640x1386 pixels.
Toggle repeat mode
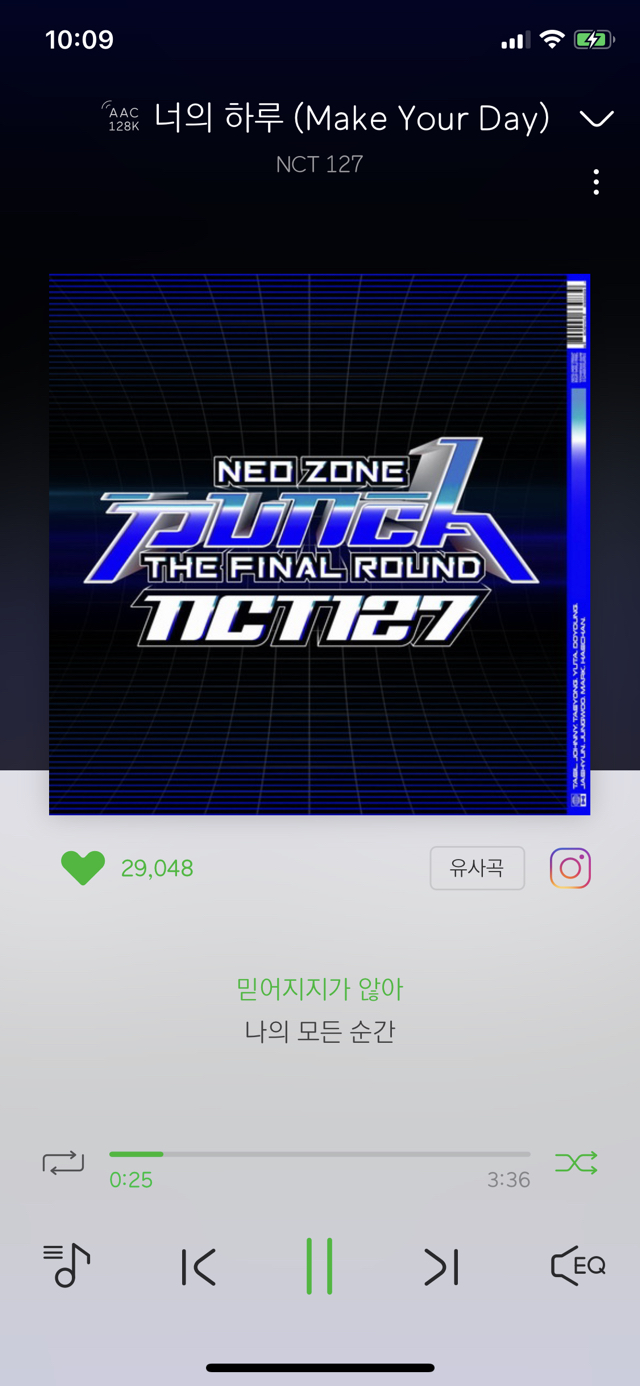[x=63, y=1163]
